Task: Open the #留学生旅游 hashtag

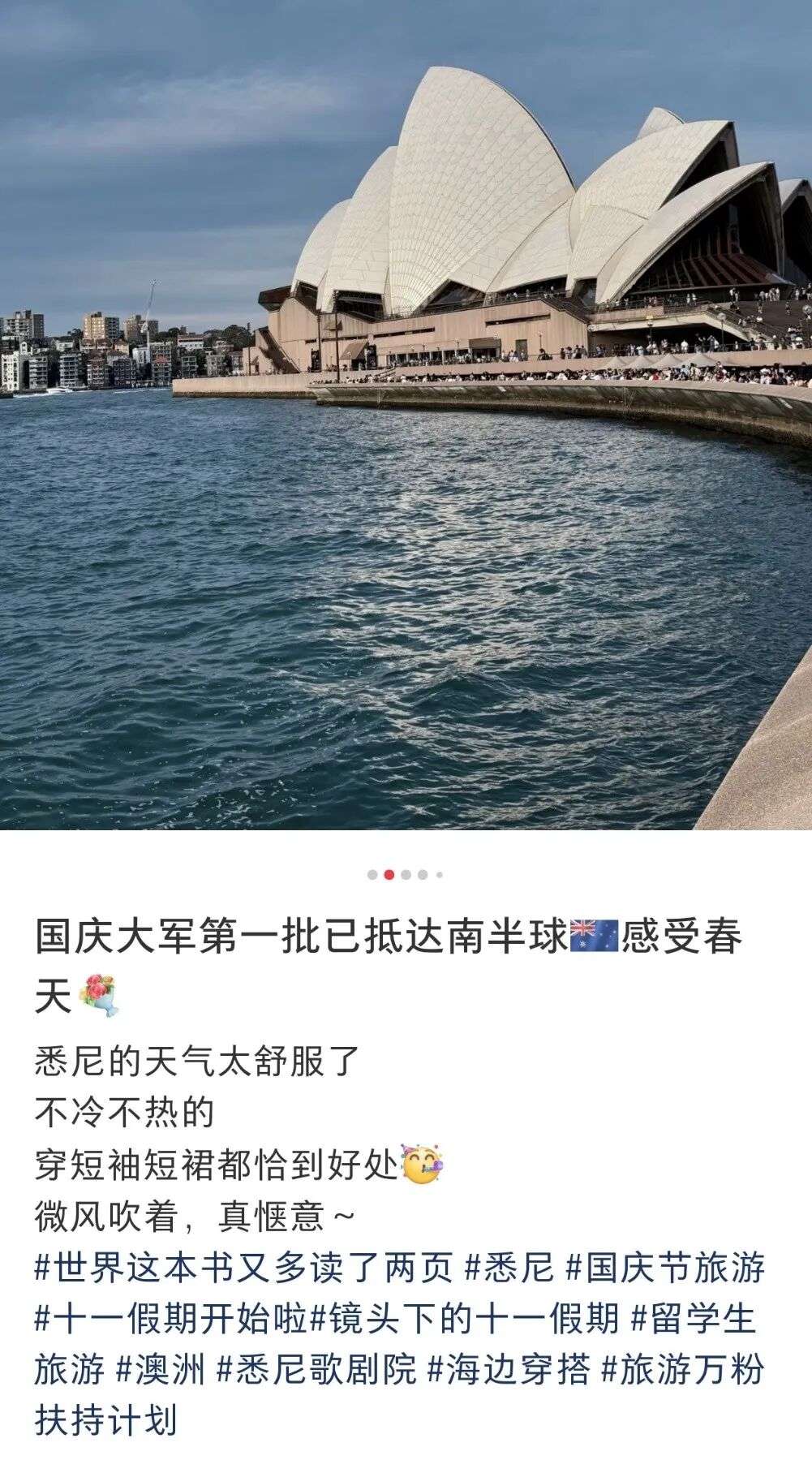Action: [694, 1320]
